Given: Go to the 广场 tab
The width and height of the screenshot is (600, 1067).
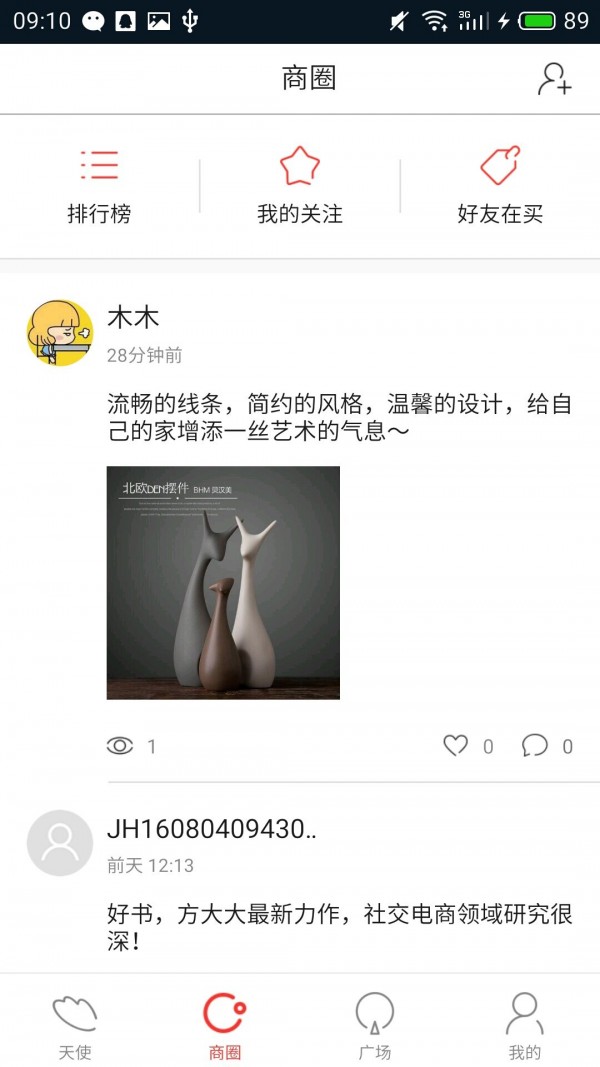Looking at the screenshot, I should click(x=375, y=1024).
